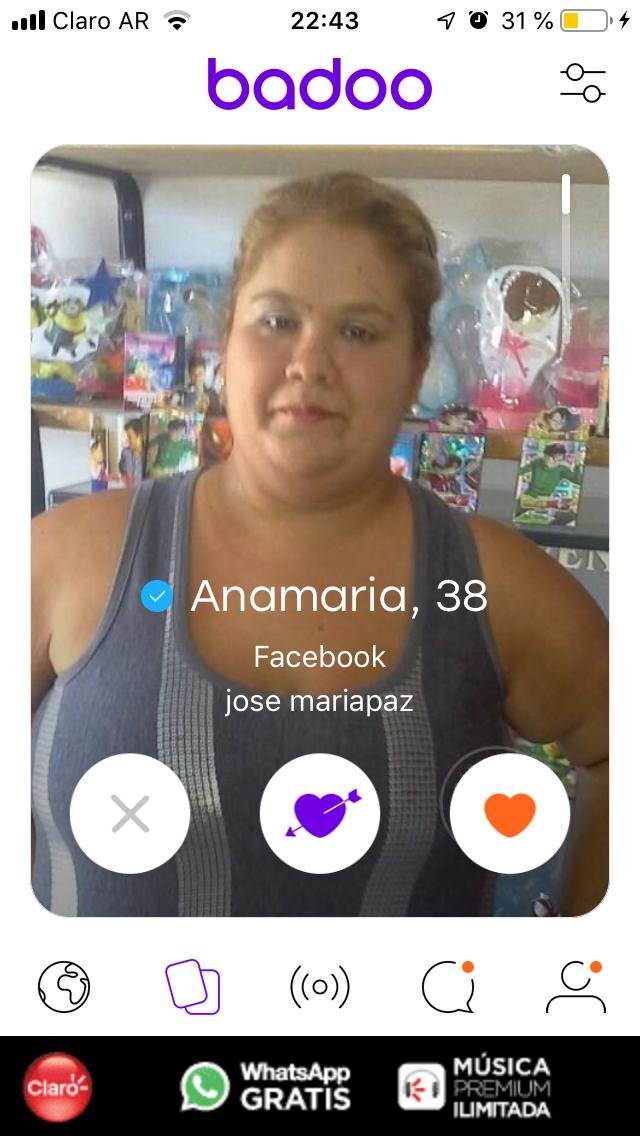Switch to the Encounters cards tab
This screenshot has height=1136, width=640.
click(x=192, y=987)
